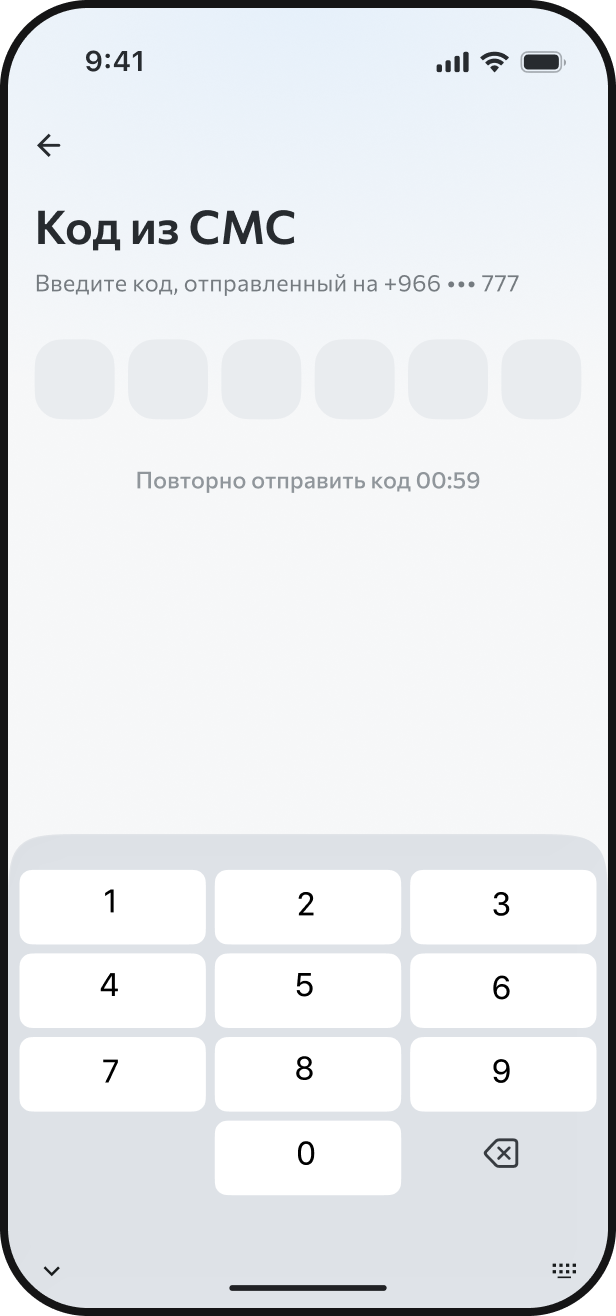
Task: Focus the first SMS code digit box
Action: (x=75, y=379)
